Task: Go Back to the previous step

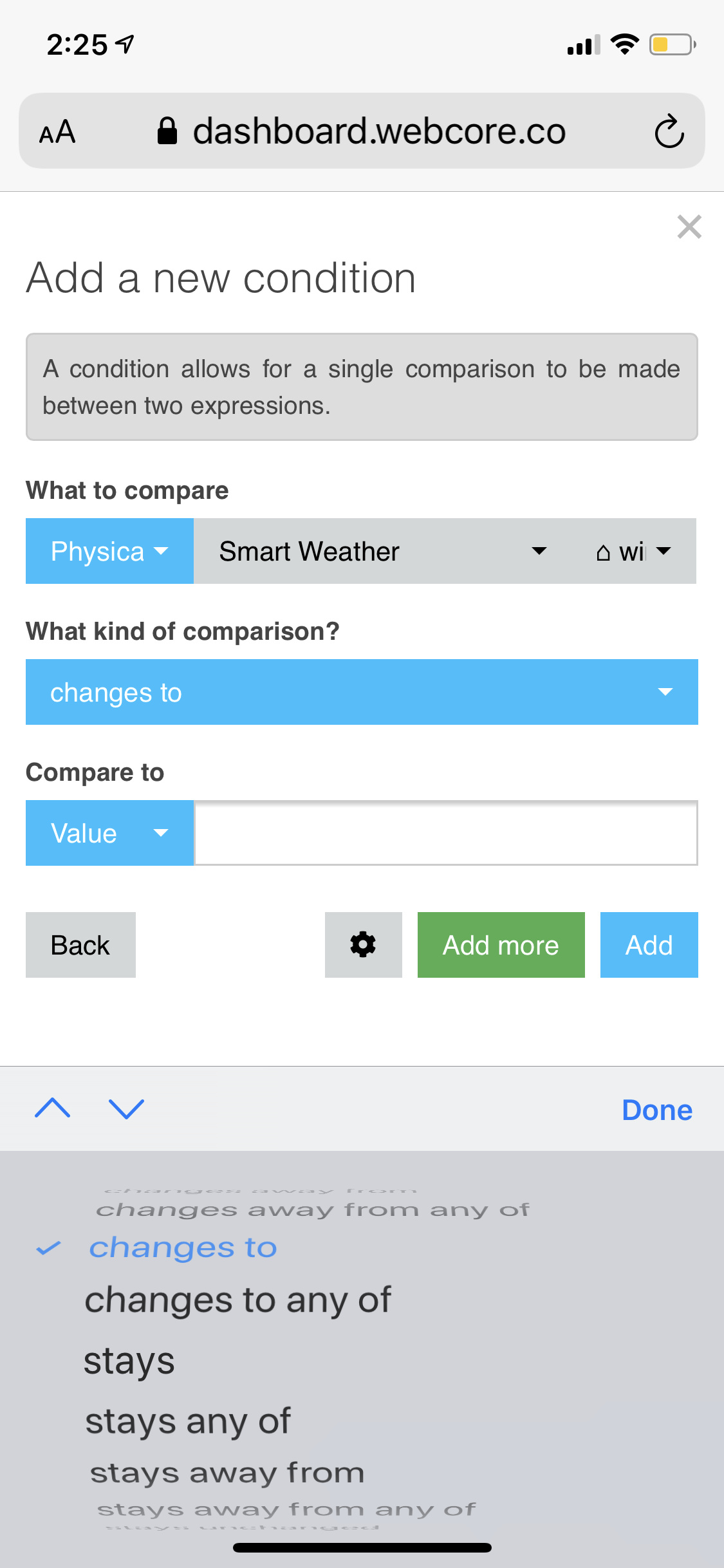Action: (x=80, y=945)
